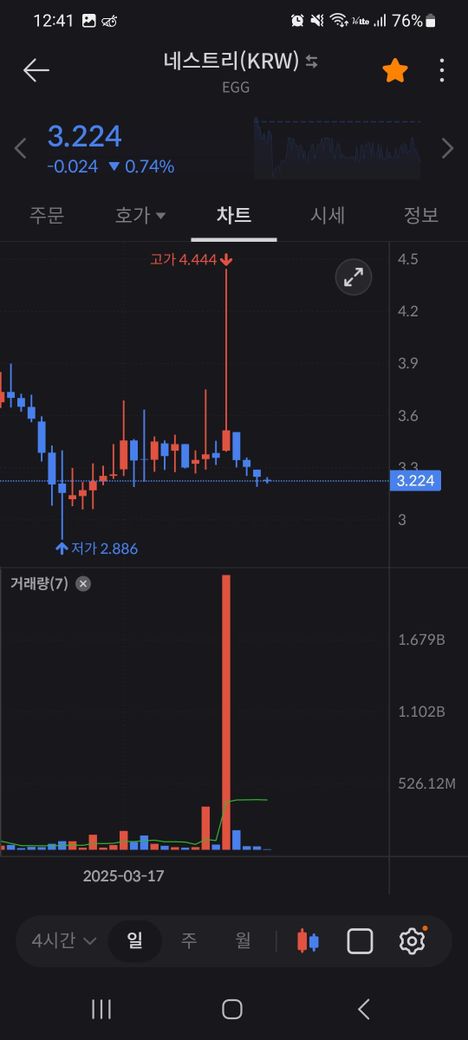The width and height of the screenshot is (468, 1040).
Task: Show next coin with right chevron
Action: point(448,149)
